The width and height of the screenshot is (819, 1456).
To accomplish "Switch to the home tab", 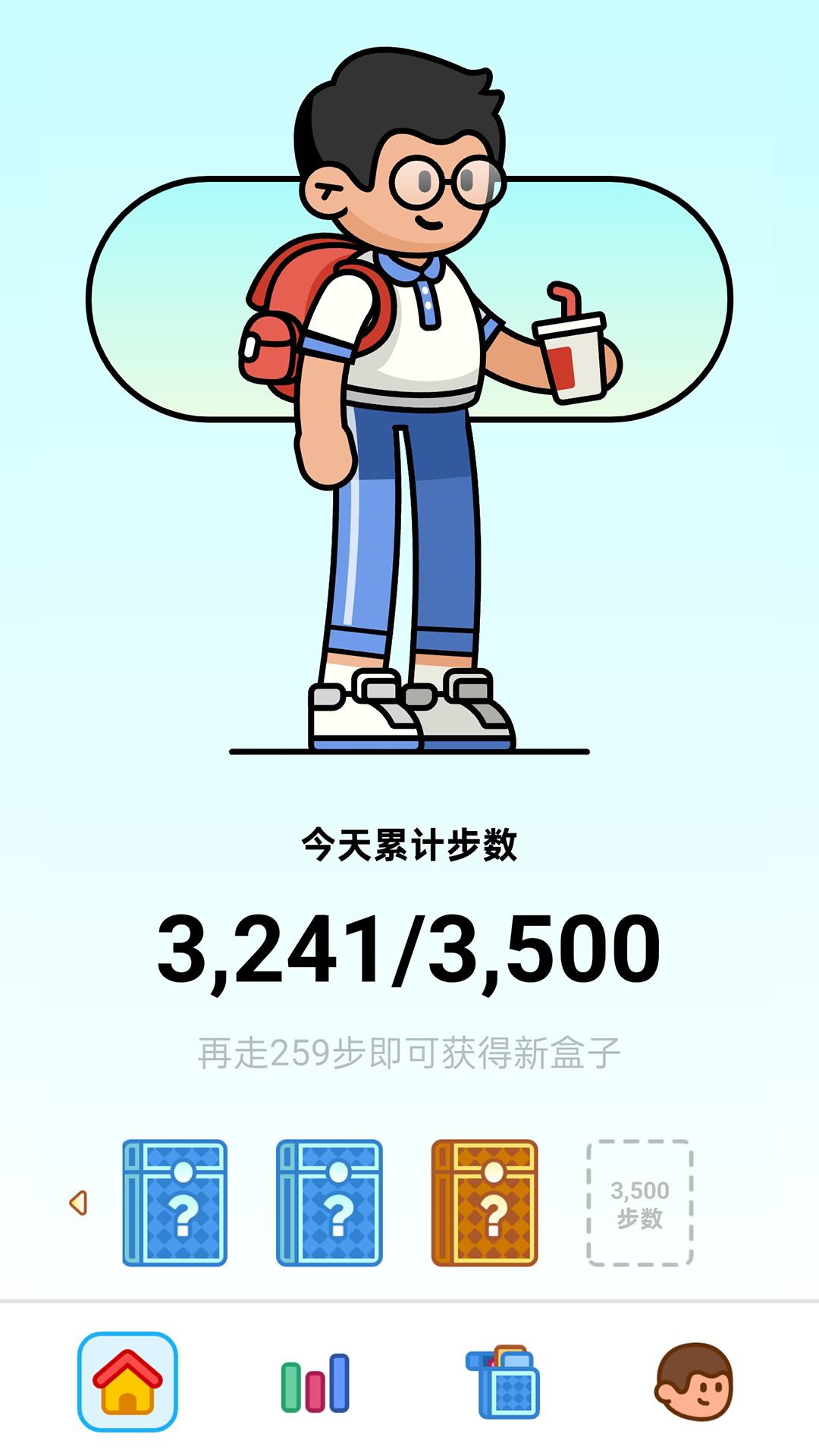I will 127,1381.
